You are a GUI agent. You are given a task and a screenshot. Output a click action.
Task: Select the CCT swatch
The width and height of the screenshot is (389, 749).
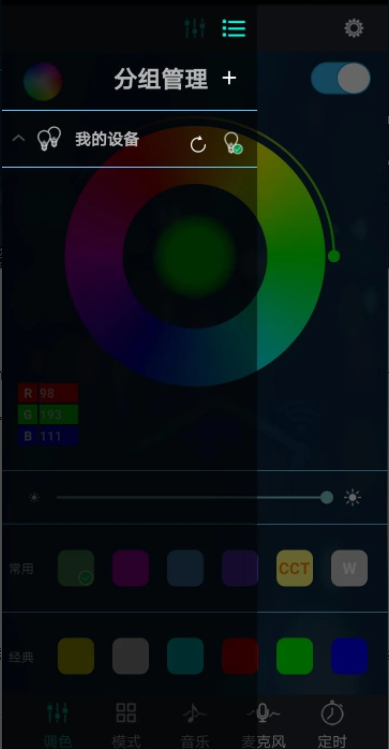click(x=294, y=568)
